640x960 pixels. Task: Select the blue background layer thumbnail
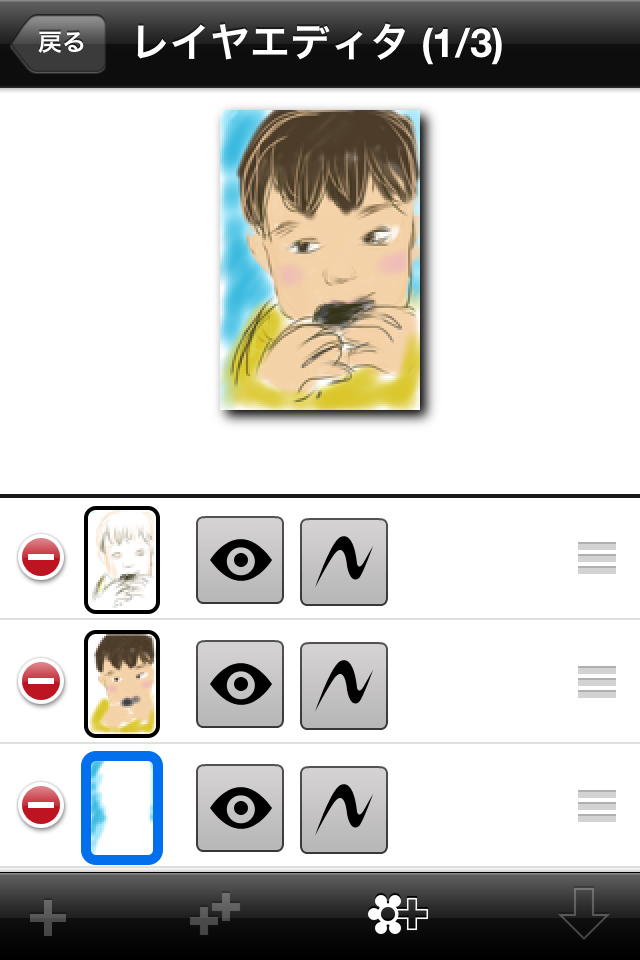point(122,807)
